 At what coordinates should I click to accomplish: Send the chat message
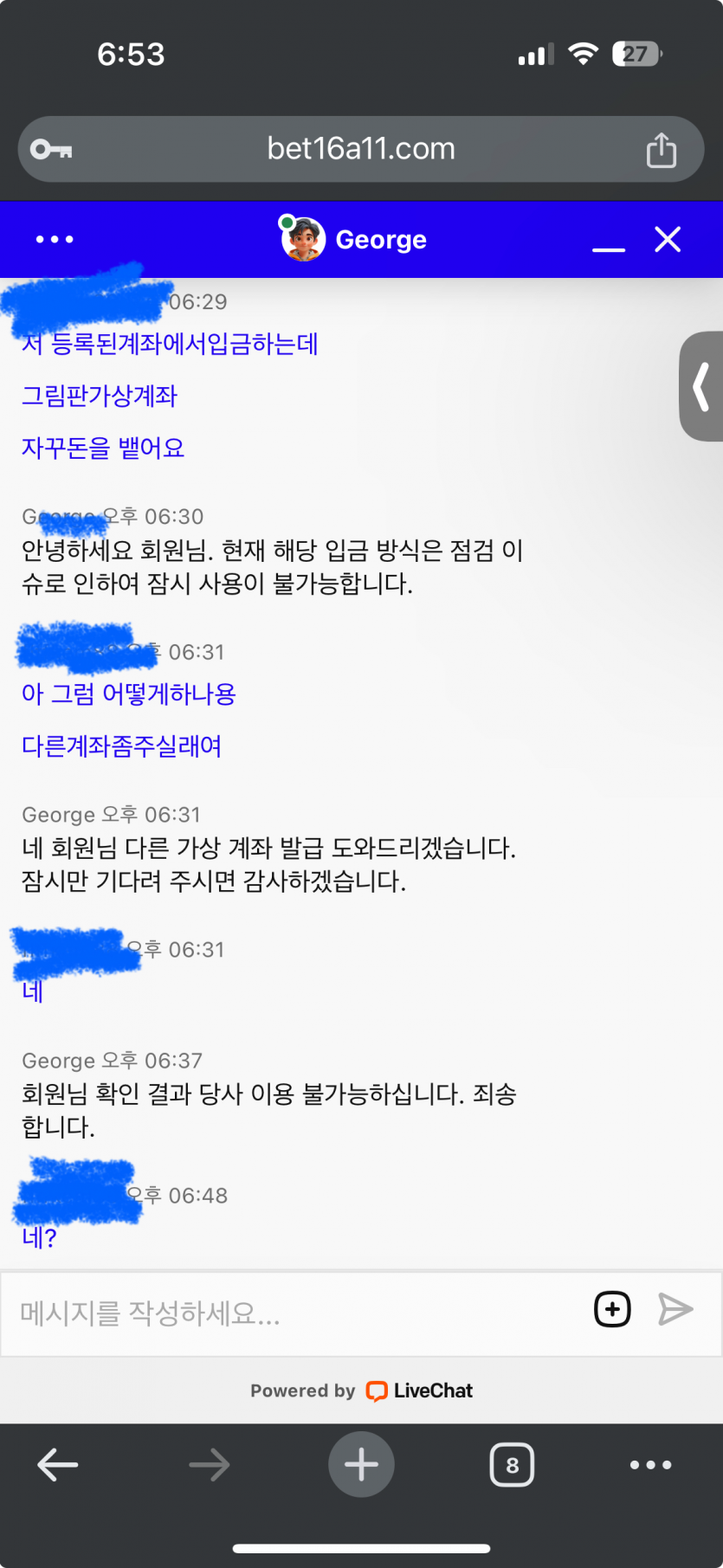[x=675, y=1309]
